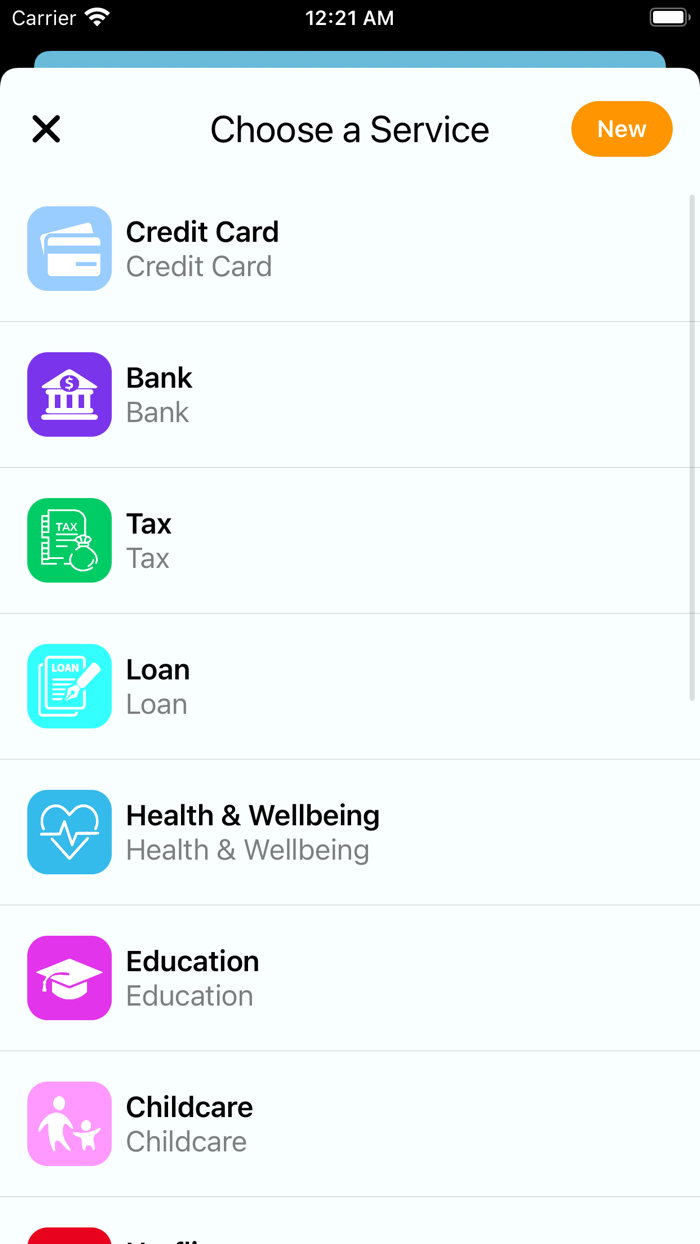This screenshot has width=700, height=1244.
Task: Select Health & Wellbeing service
Action: [350, 833]
